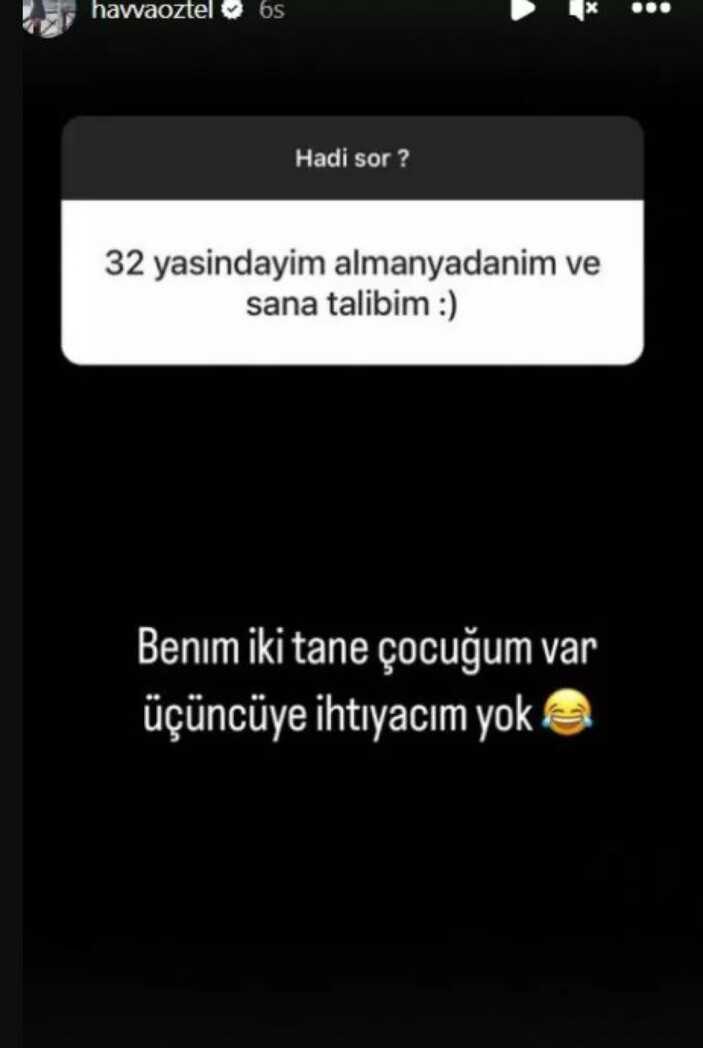
Task: Open the three-dot overflow menu
Action: (650, 8)
